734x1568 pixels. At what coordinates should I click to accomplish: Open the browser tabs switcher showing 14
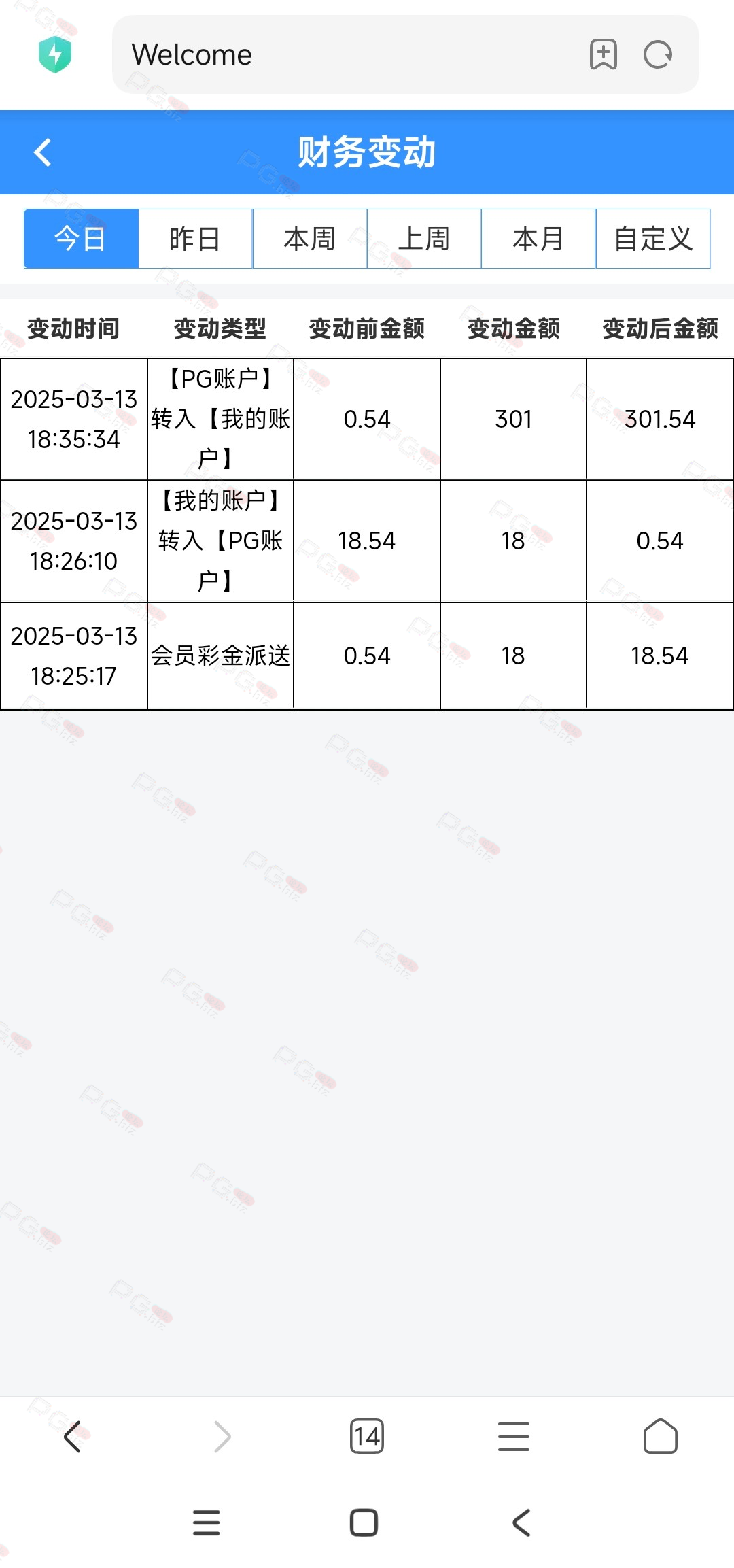point(367,1437)
